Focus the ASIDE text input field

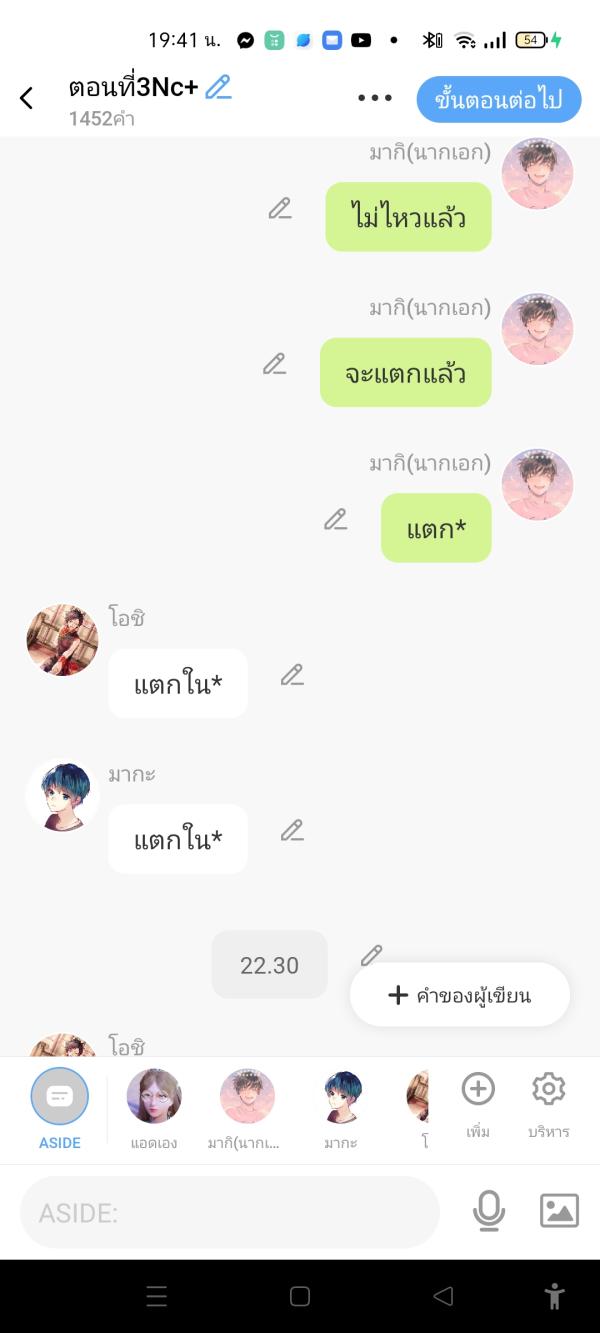coord(230,1212)
